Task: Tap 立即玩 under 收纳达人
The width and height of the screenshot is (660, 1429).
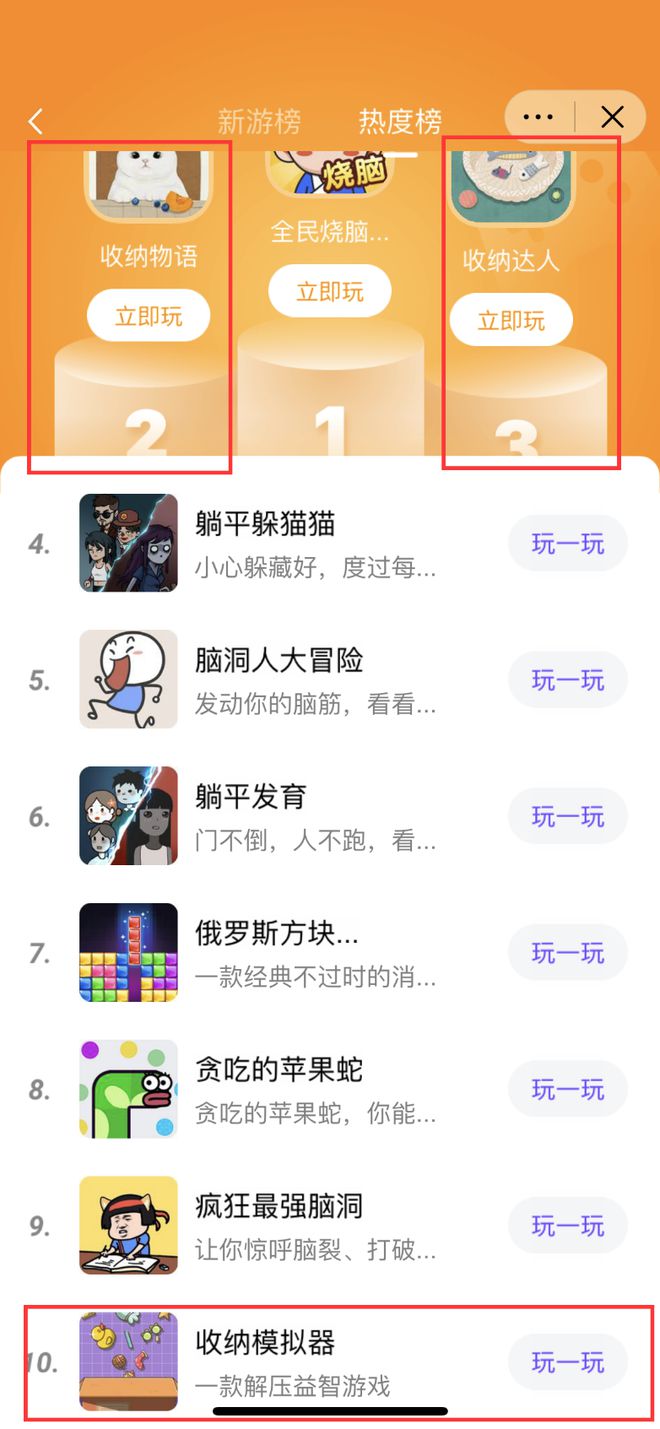Action: [x=511, y=321]
